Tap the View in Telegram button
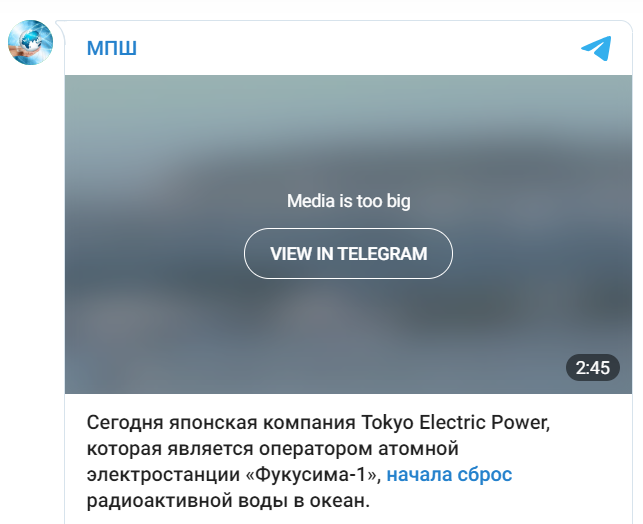Viewport: 643px width, 524px height. pos(348,254)
